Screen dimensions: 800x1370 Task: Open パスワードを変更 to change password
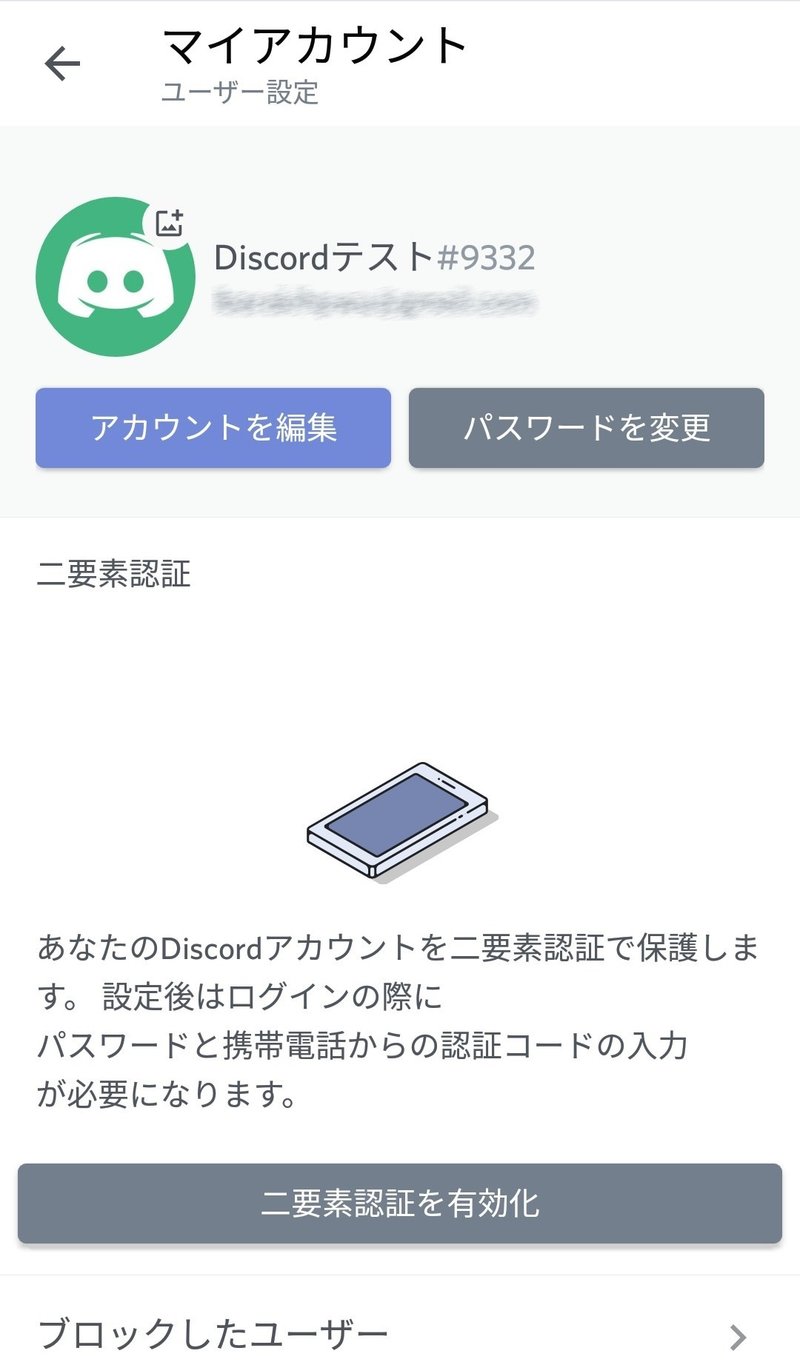pyautogui.click(x=586, y=428)
